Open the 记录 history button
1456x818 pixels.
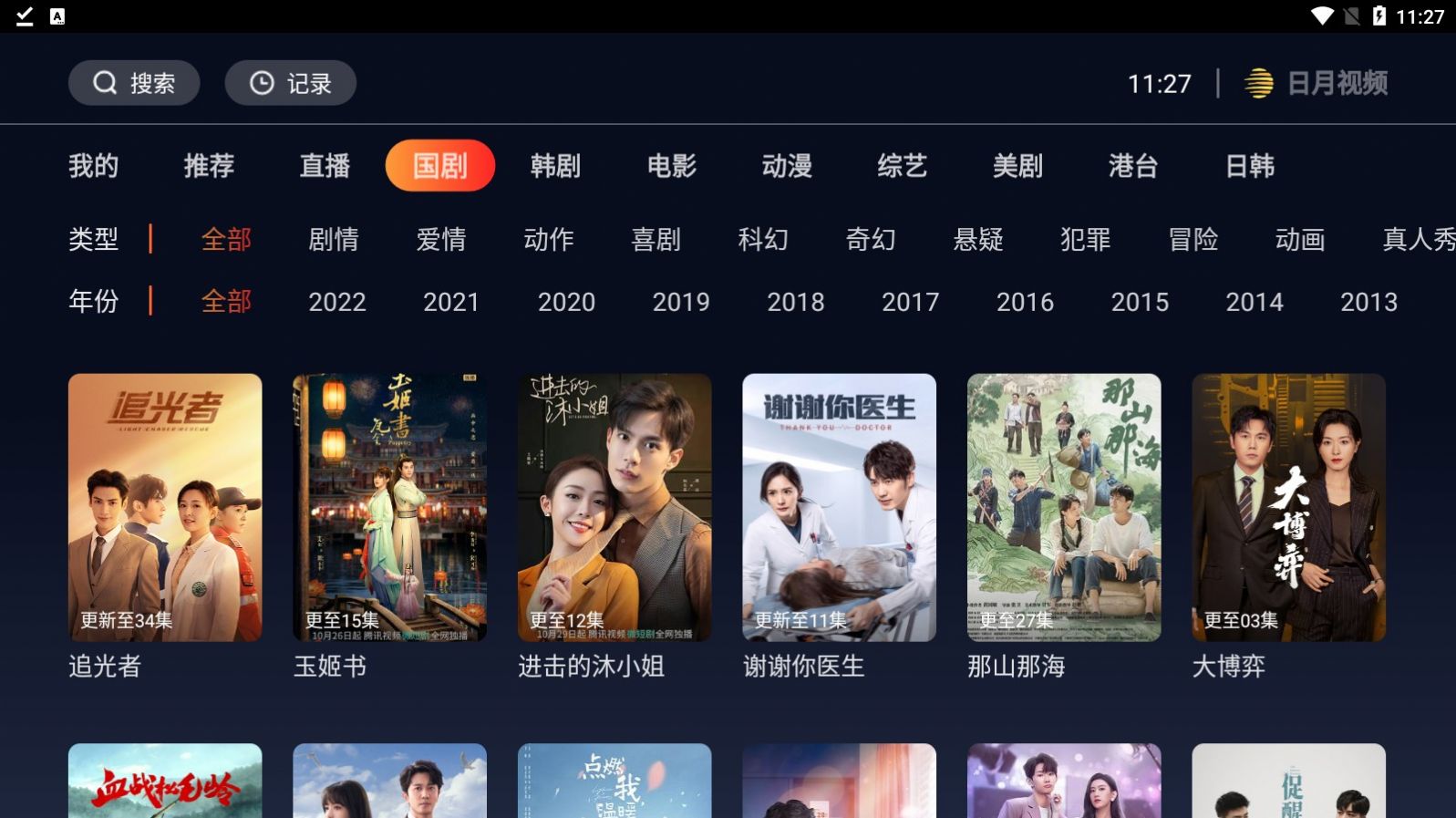pyautogui.click(x=290, y=83)
